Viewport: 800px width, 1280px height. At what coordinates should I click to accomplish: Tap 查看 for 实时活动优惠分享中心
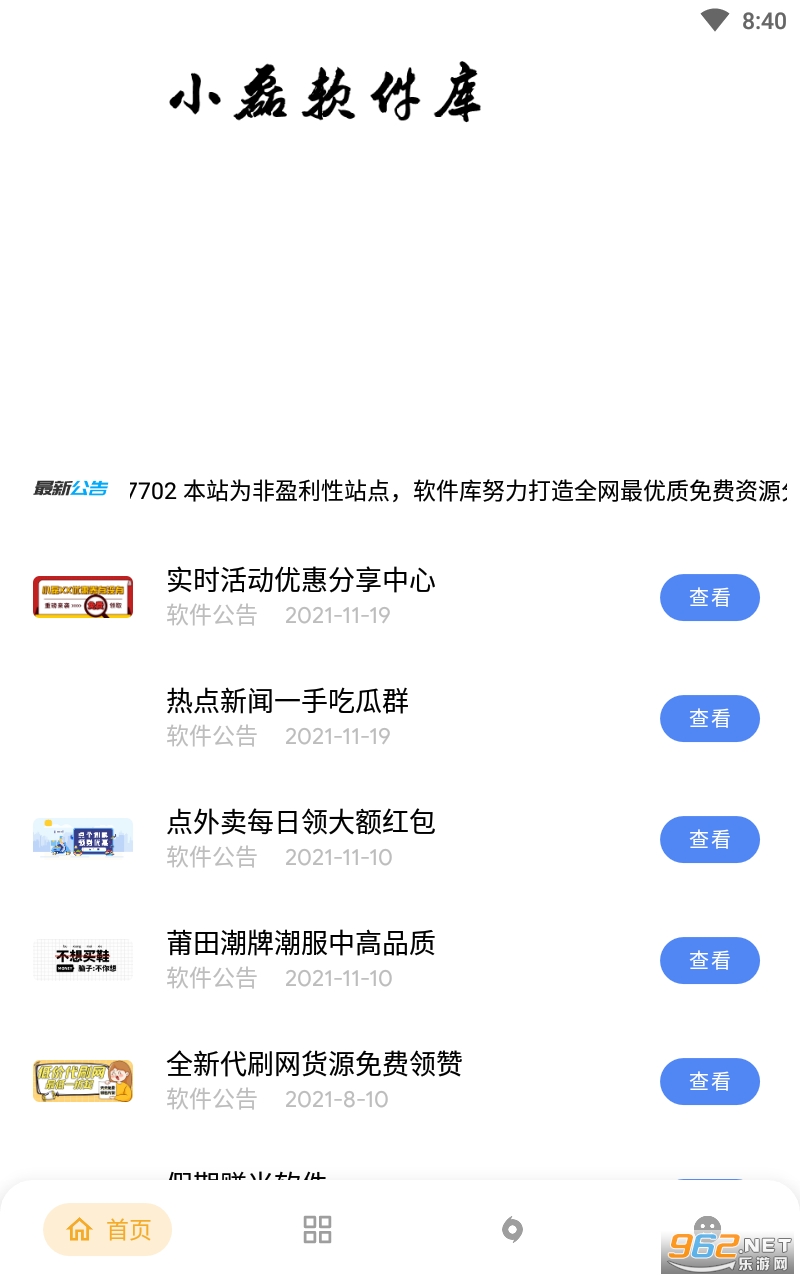[x=709, y=598]
